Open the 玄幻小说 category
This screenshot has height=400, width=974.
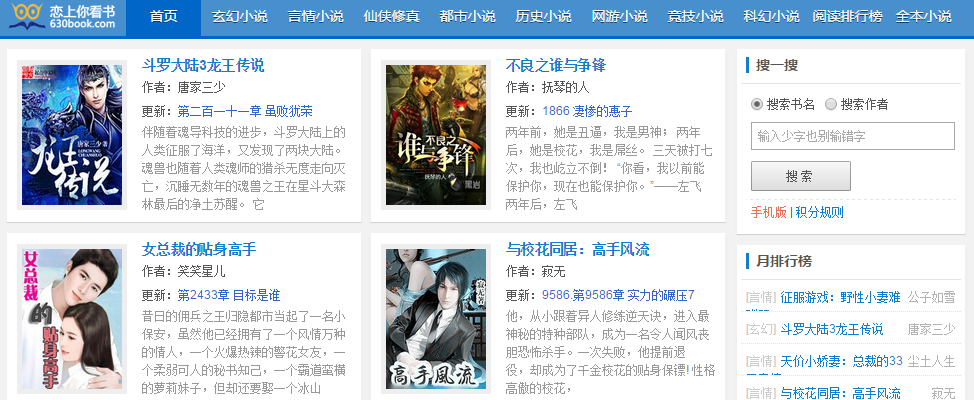pos(240,16)
